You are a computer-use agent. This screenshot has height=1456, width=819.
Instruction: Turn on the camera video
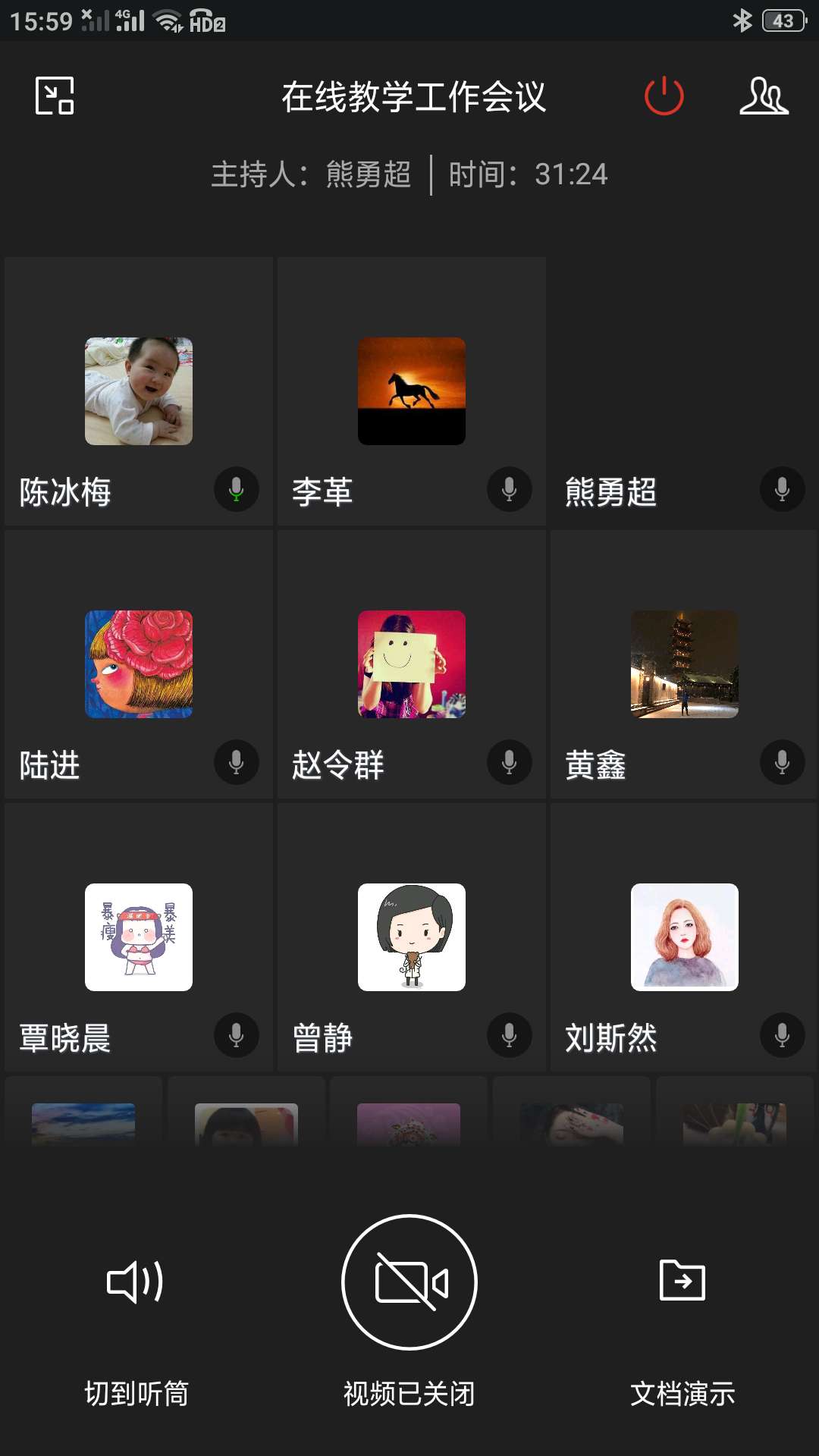click(409, 1282)
